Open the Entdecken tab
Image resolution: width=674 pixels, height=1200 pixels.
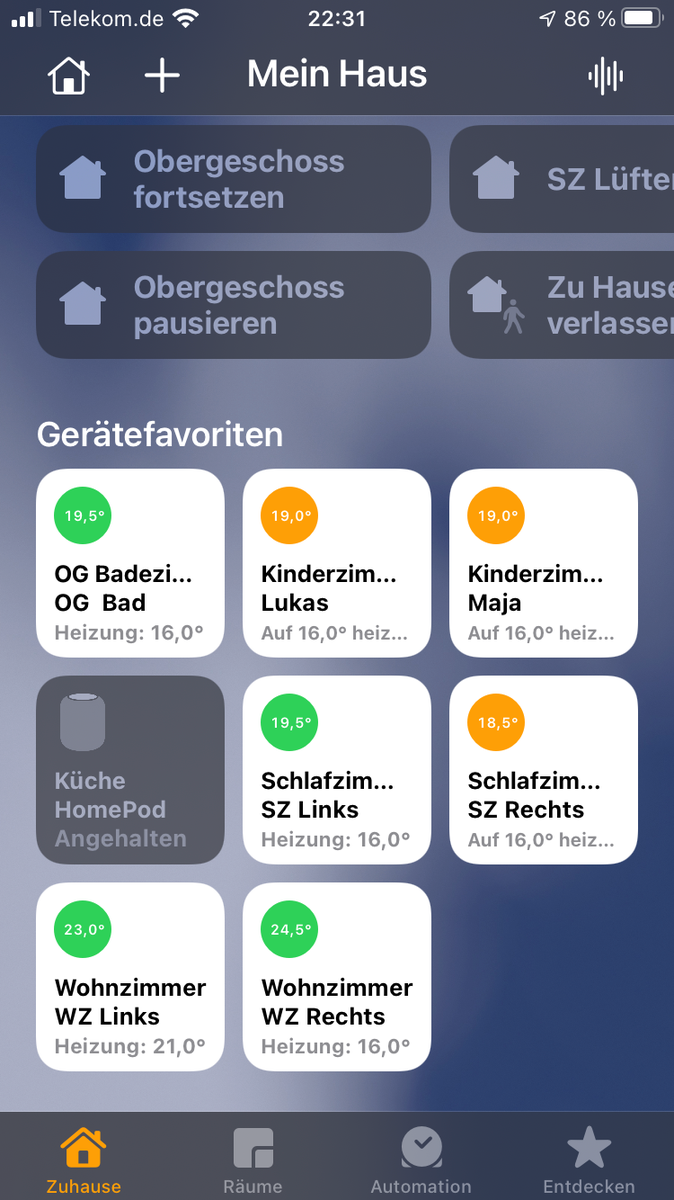[589, 1160]
